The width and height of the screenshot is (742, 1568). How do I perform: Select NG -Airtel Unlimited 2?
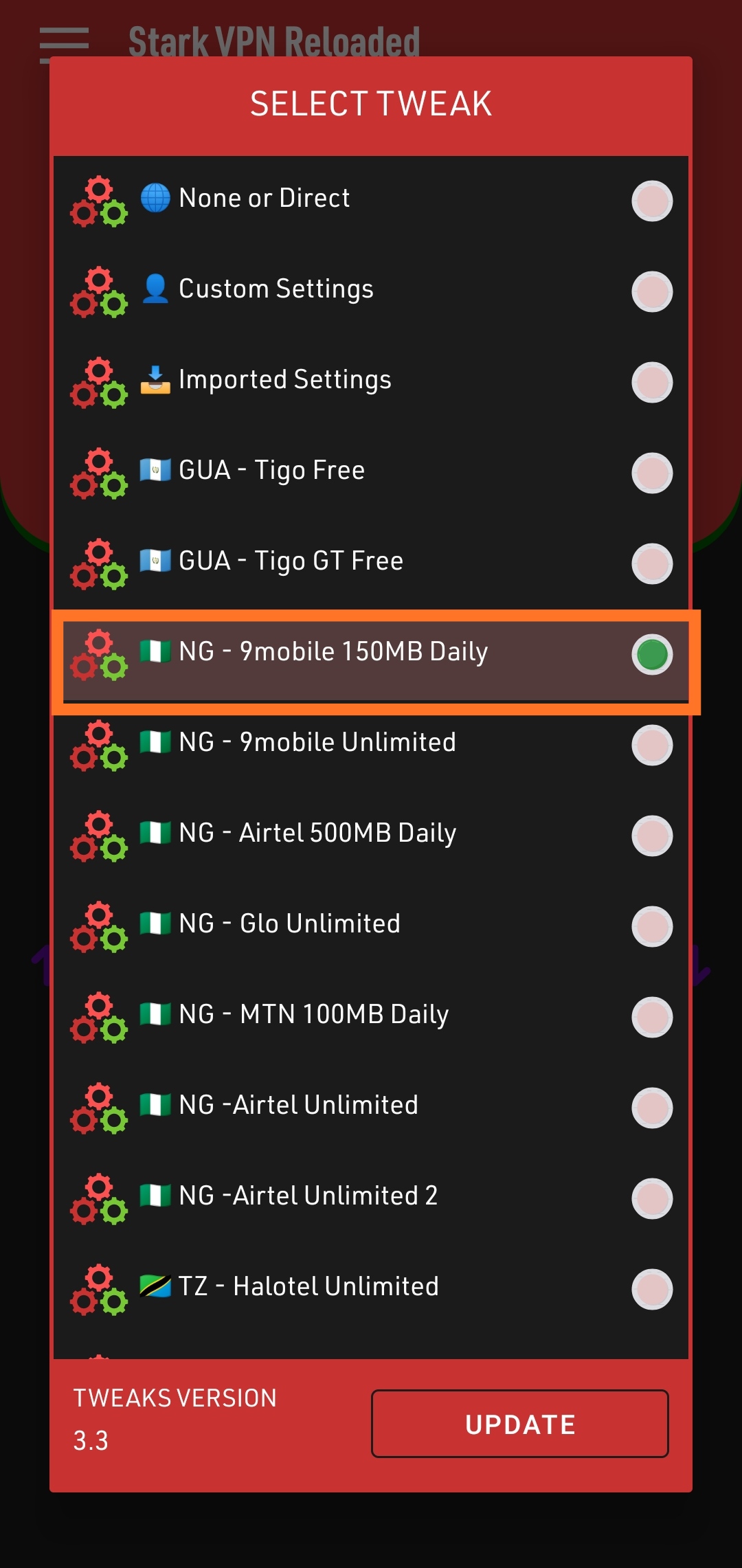(x=371, y=1198)
